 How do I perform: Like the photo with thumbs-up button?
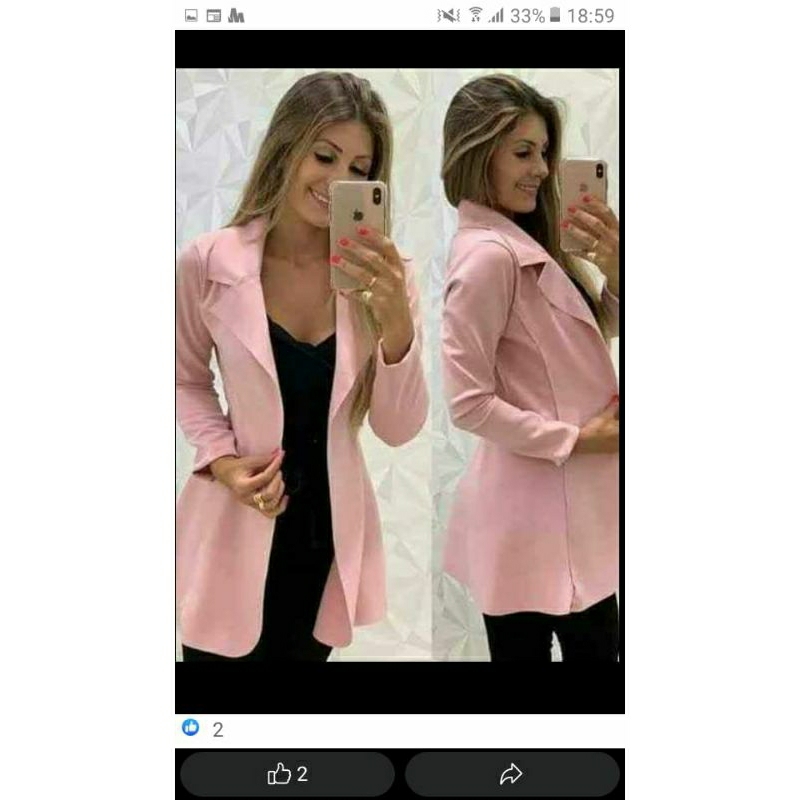(x=287, y=773)
